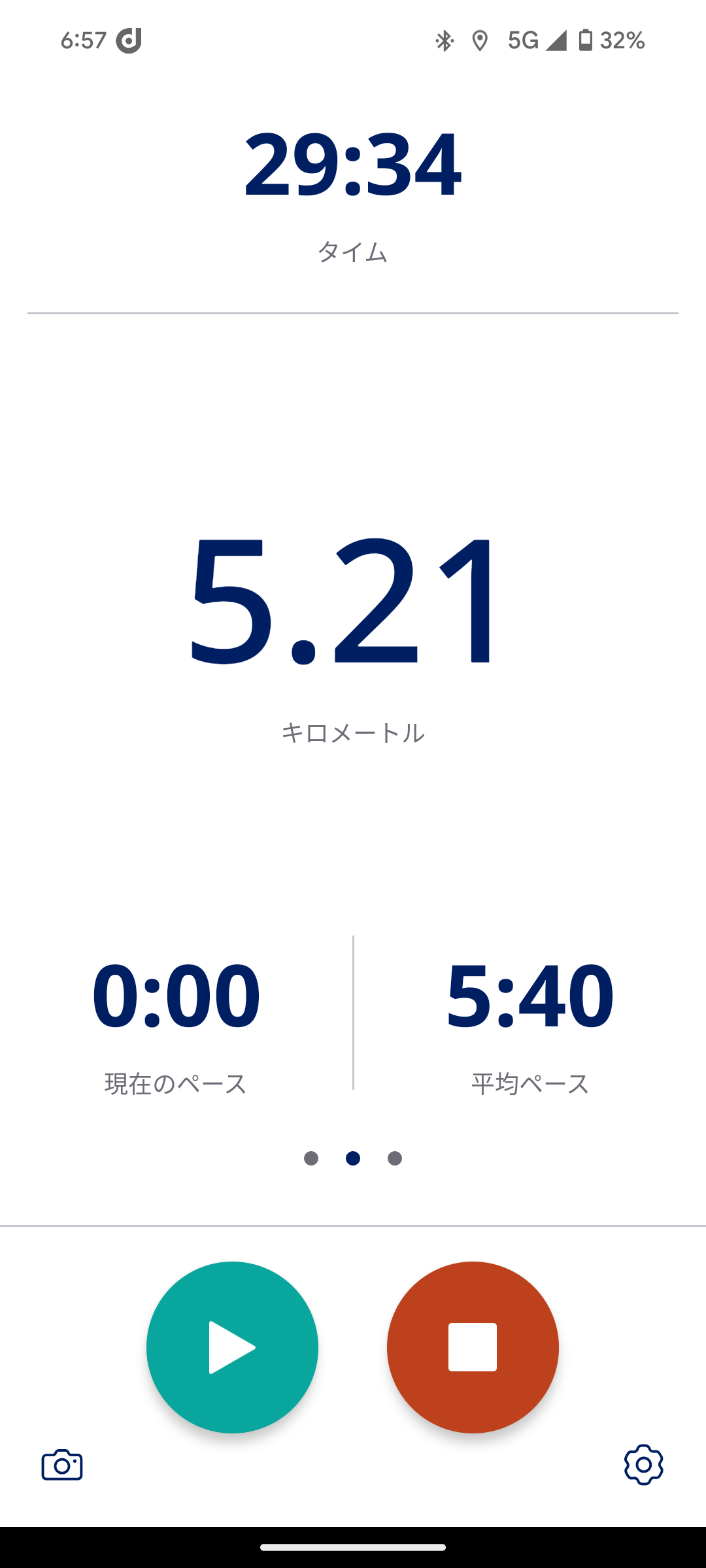Stop the run with the red stop button
Image resolution: width=706 pixels, height=1568 pixels.
[x=473, y=1347]
